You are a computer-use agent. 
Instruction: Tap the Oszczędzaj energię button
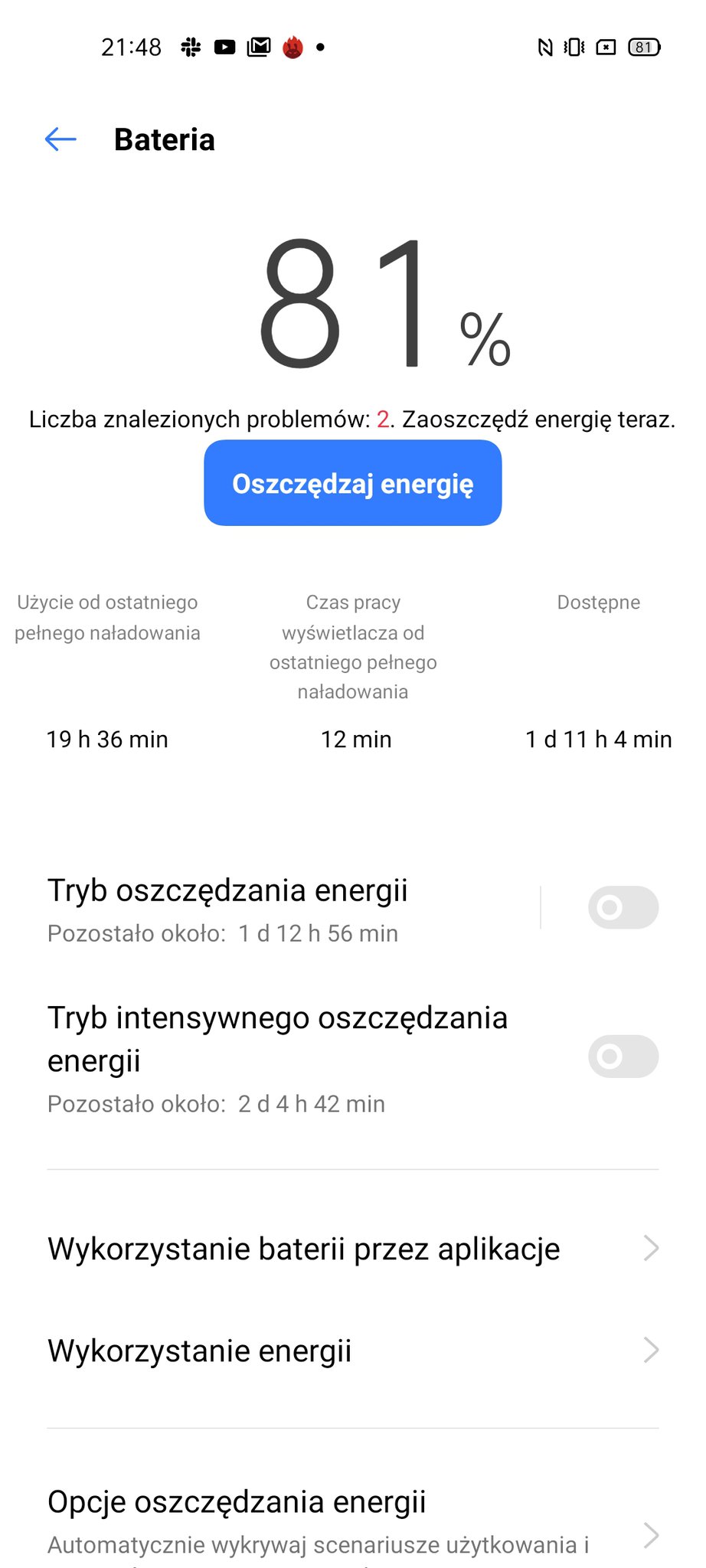pos(352,483)
